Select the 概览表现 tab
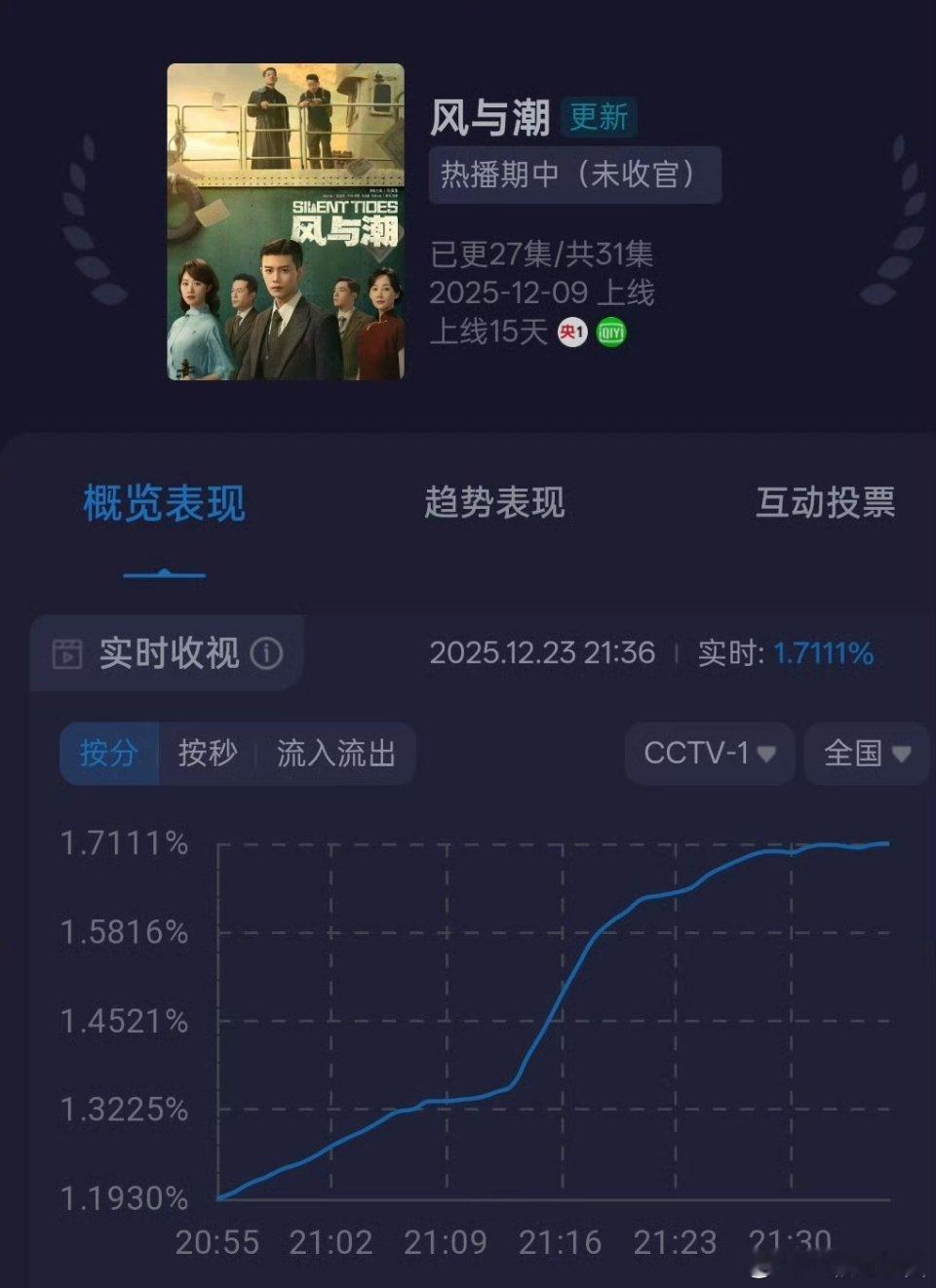 (163, 502)
